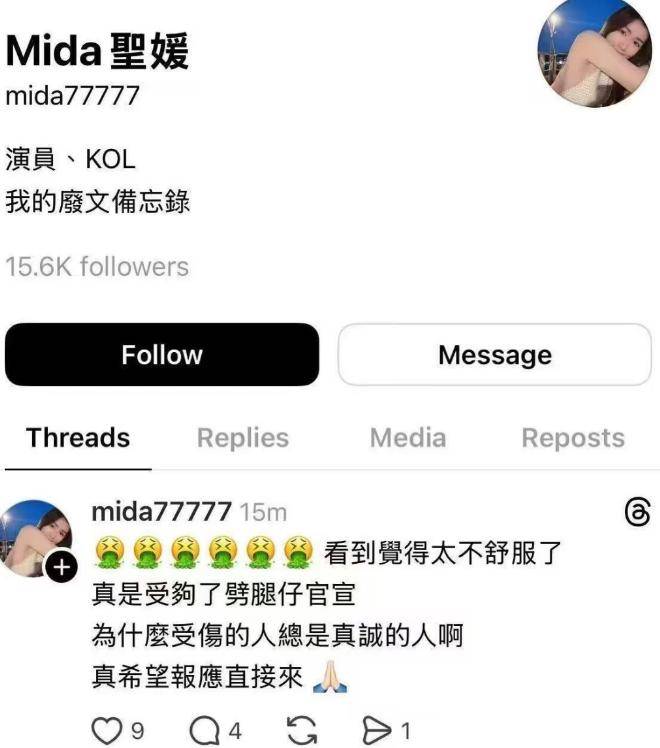Switch to the Replies tab
This screenshot has height=748, width=660.
(242, 438)
